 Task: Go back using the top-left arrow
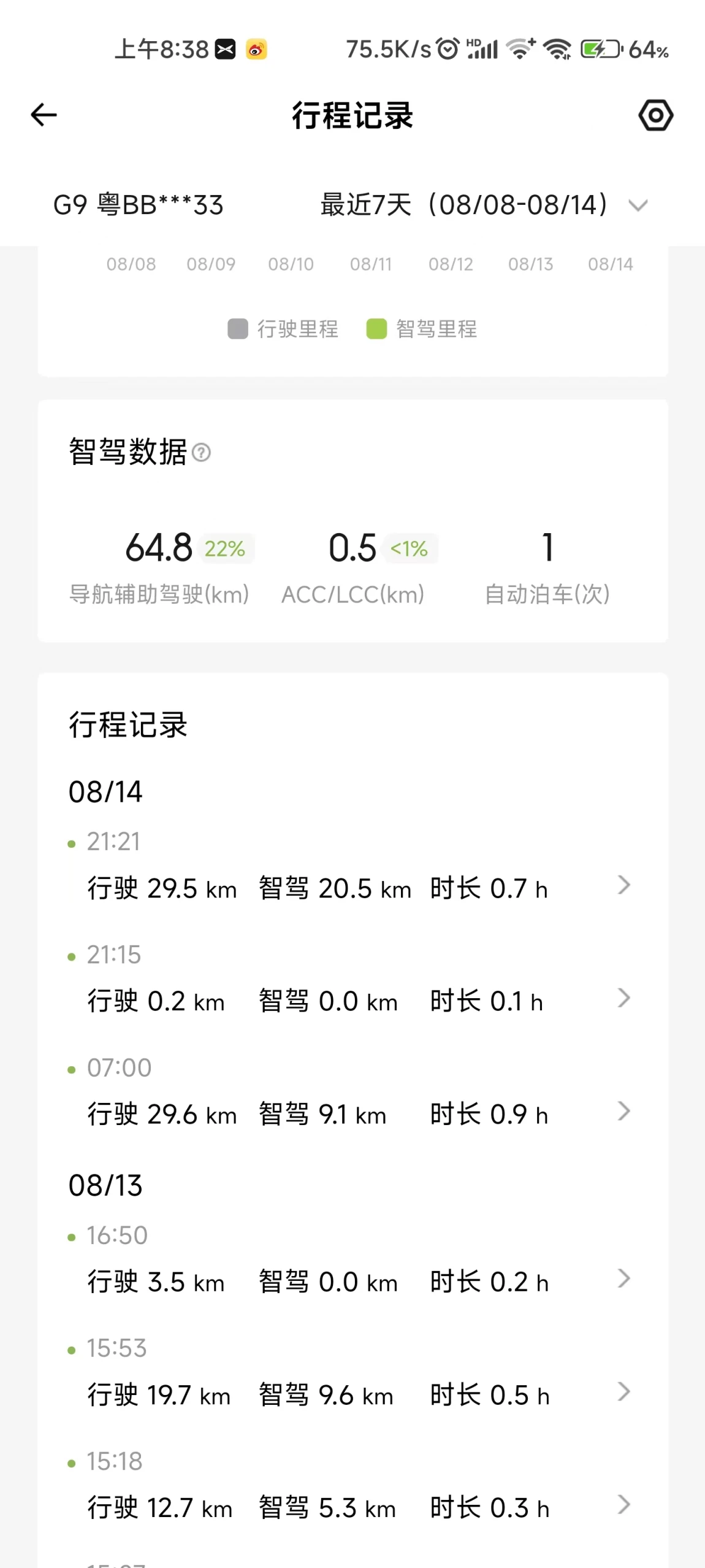[x=44, y=115]
